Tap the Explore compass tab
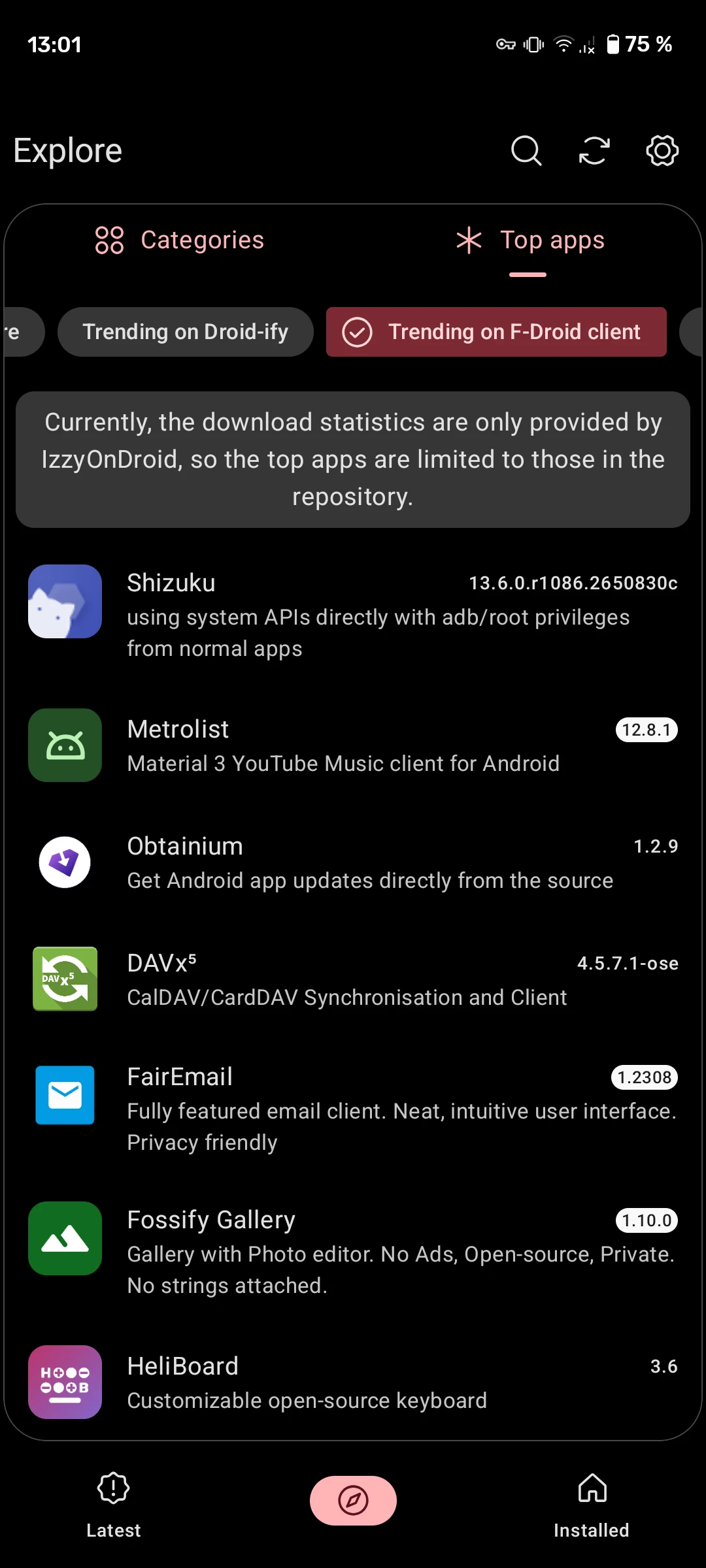The image size is (706, 1568). click(x=353, y=1500)
